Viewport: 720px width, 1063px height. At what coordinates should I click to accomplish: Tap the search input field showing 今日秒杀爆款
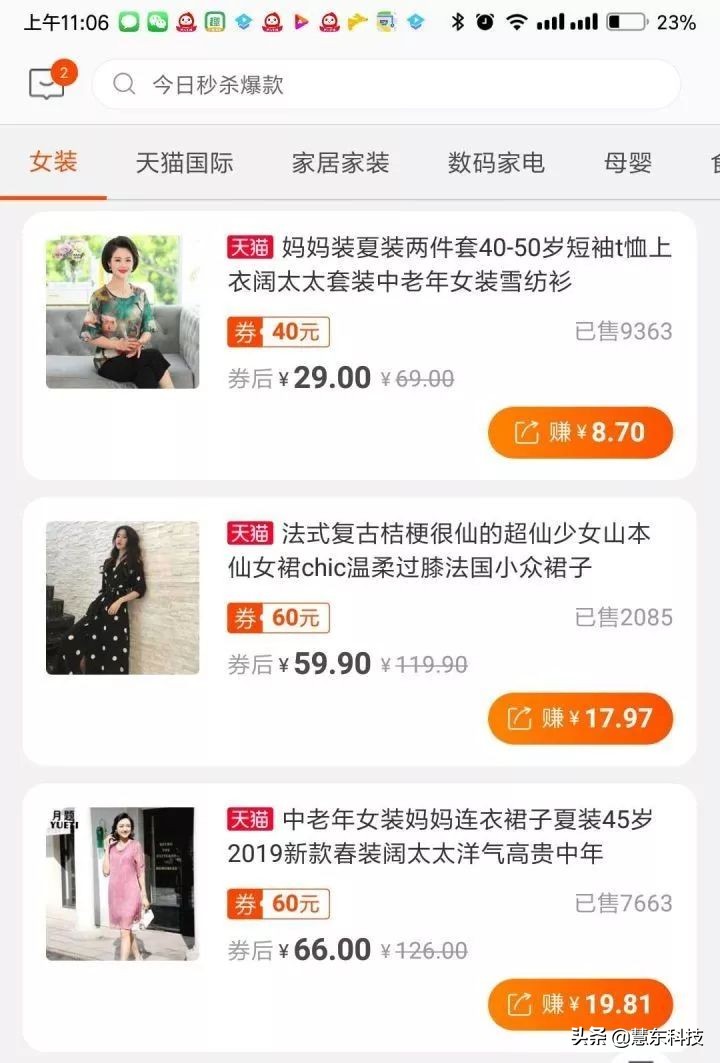pos(390,86)
